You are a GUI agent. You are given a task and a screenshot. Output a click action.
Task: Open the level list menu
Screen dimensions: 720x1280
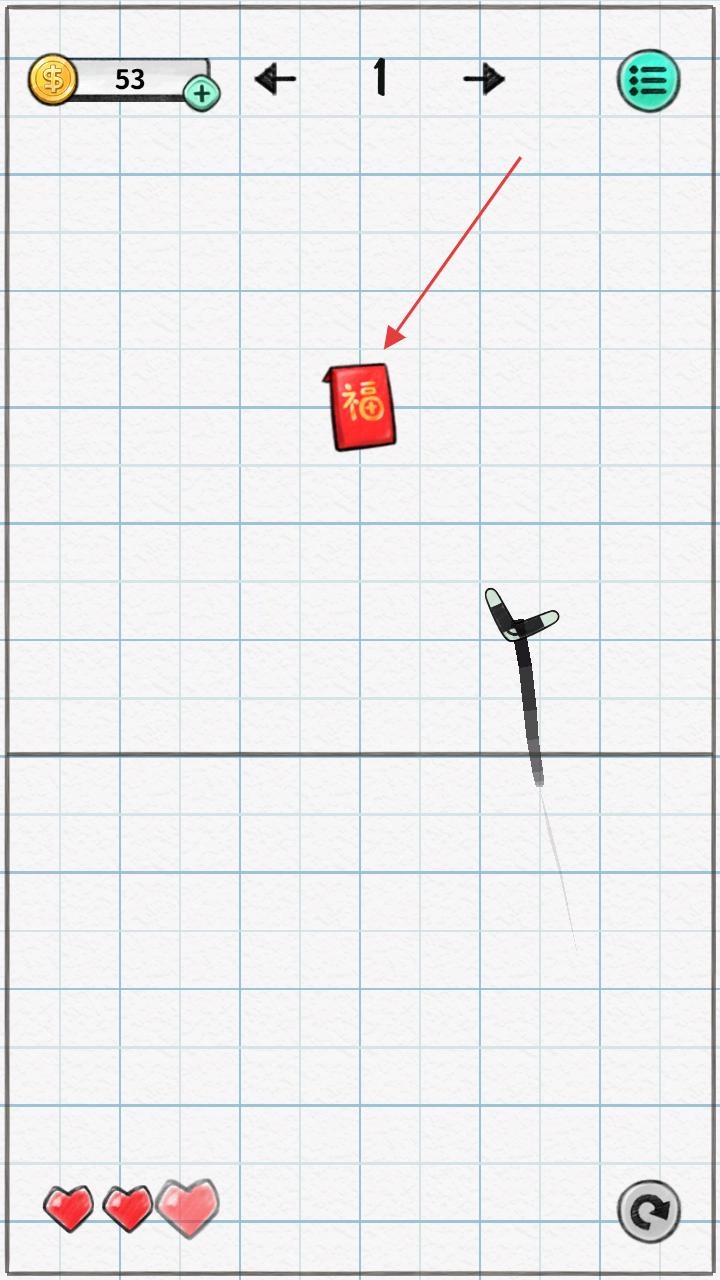(649, 79)
